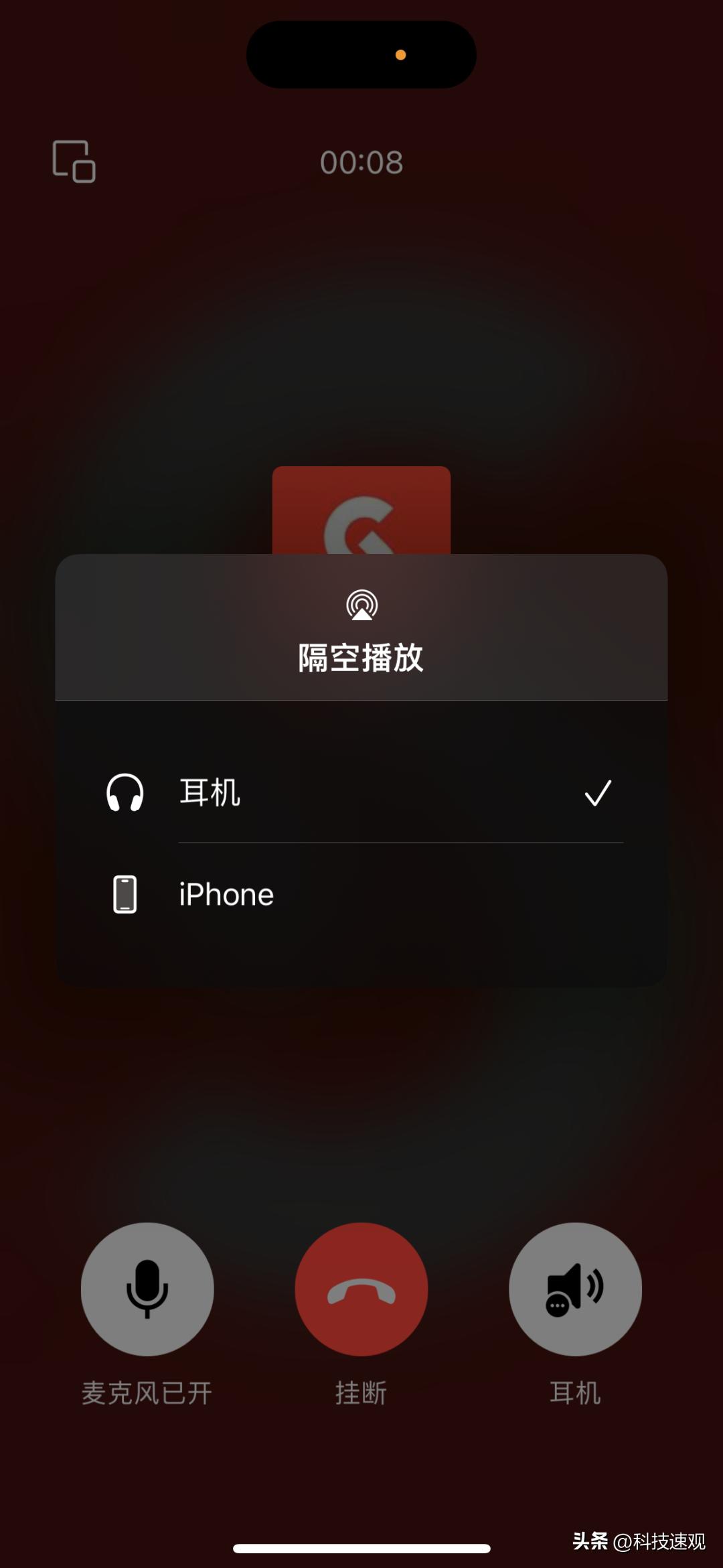Screen dimensions: 723x1568
Task: Select the 耳机 row in the AirPlay list
Action: pos(361,792)
